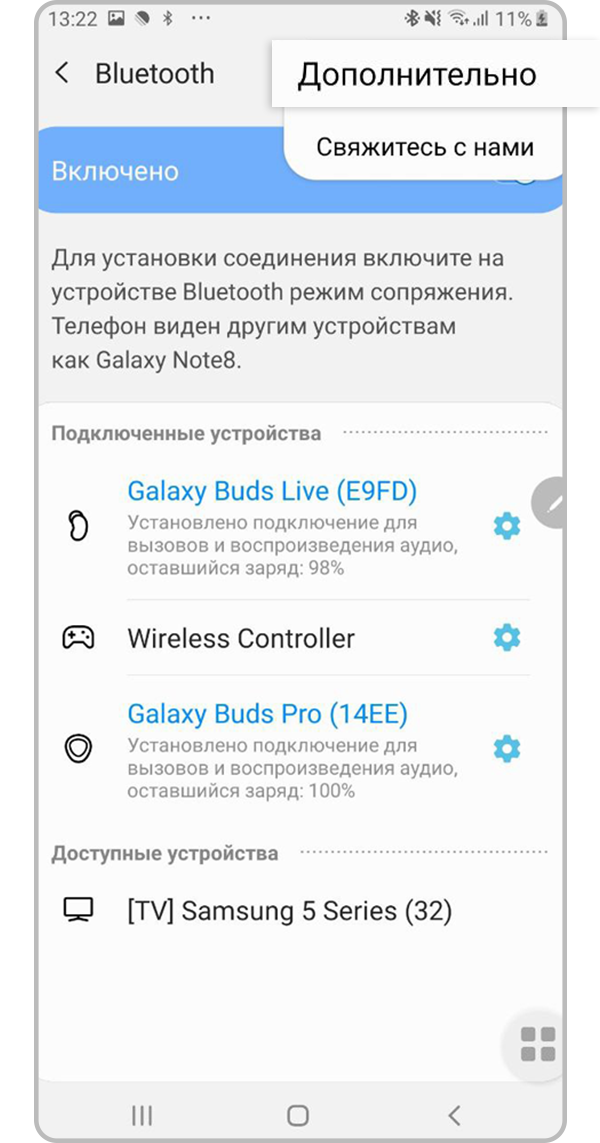Pair with [TV] Samsung 5 Series (32)
Image resolution: width=600 pixels, height=1143 pixels.
point(289,911)
